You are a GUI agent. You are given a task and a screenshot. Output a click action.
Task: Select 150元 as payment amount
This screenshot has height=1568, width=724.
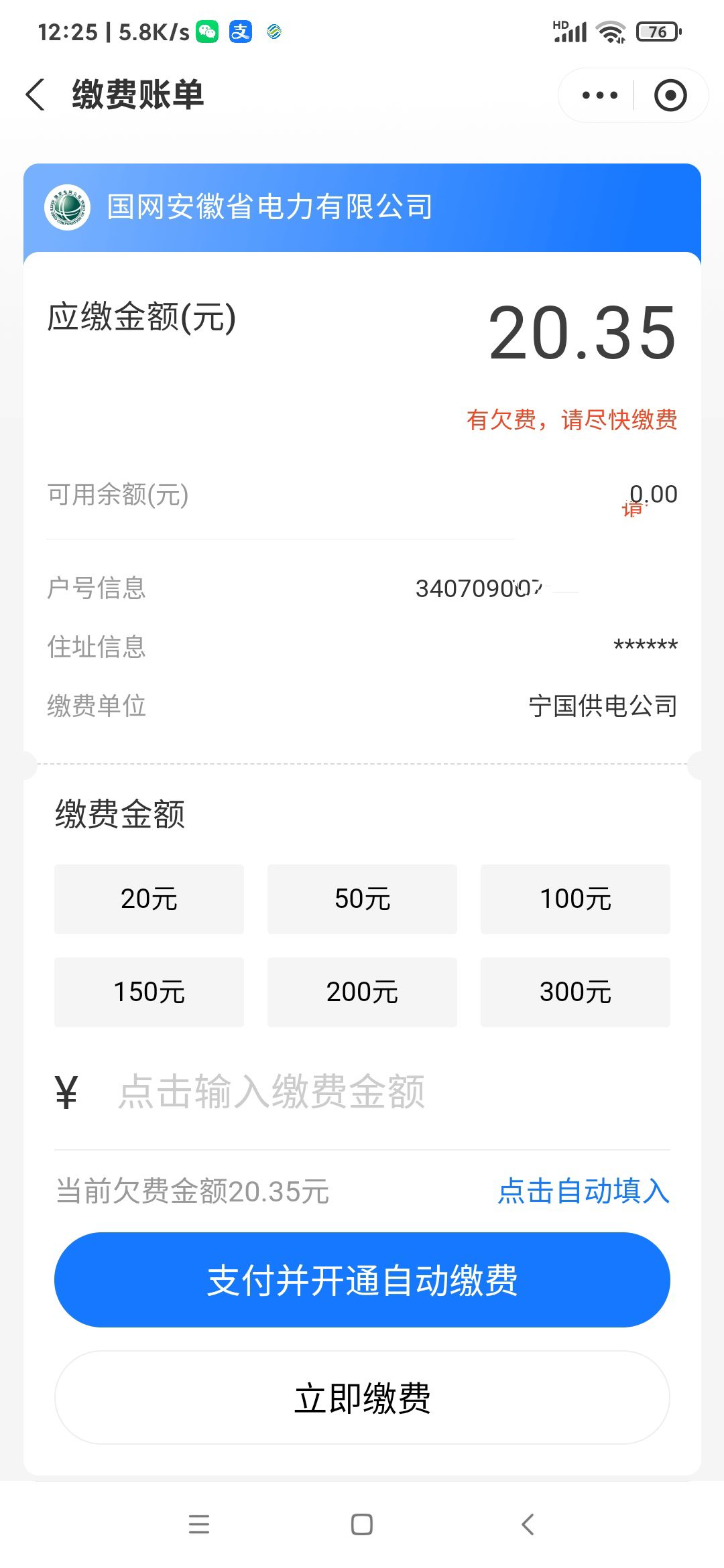click(149, 992)
